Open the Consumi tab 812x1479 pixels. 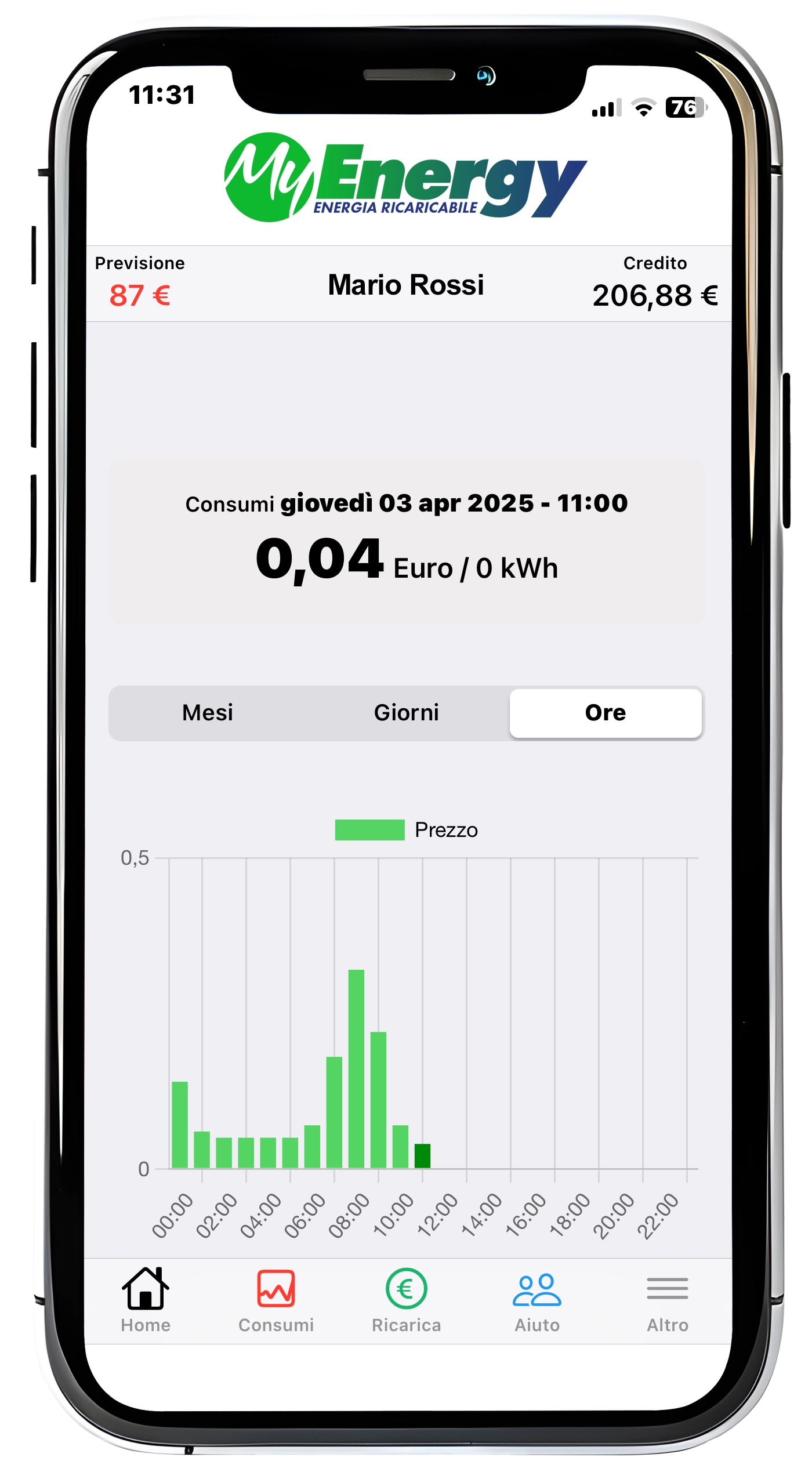(x=276, y=1299)
